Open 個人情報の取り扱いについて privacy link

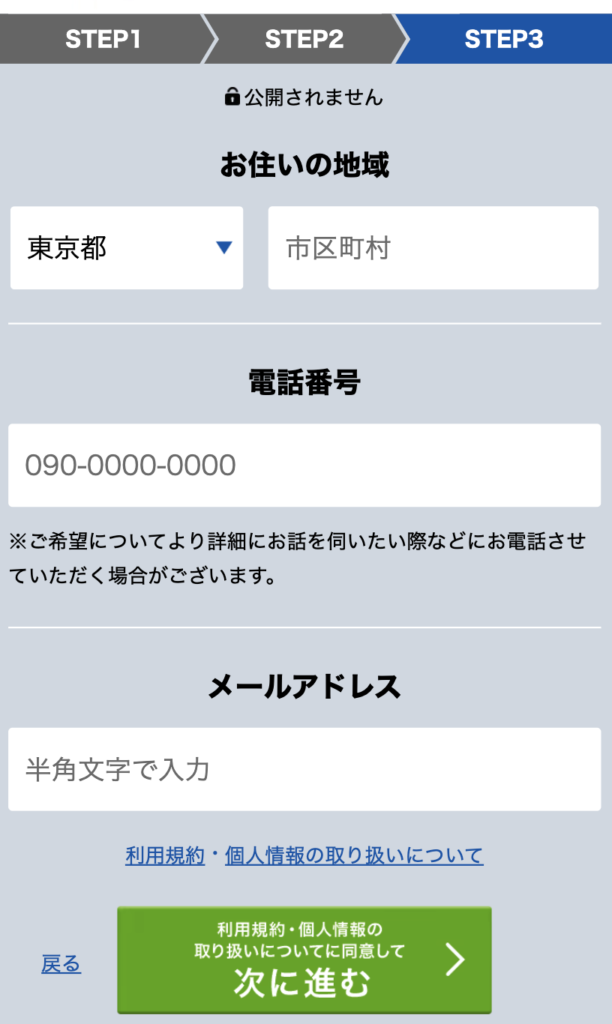point(354,856)
